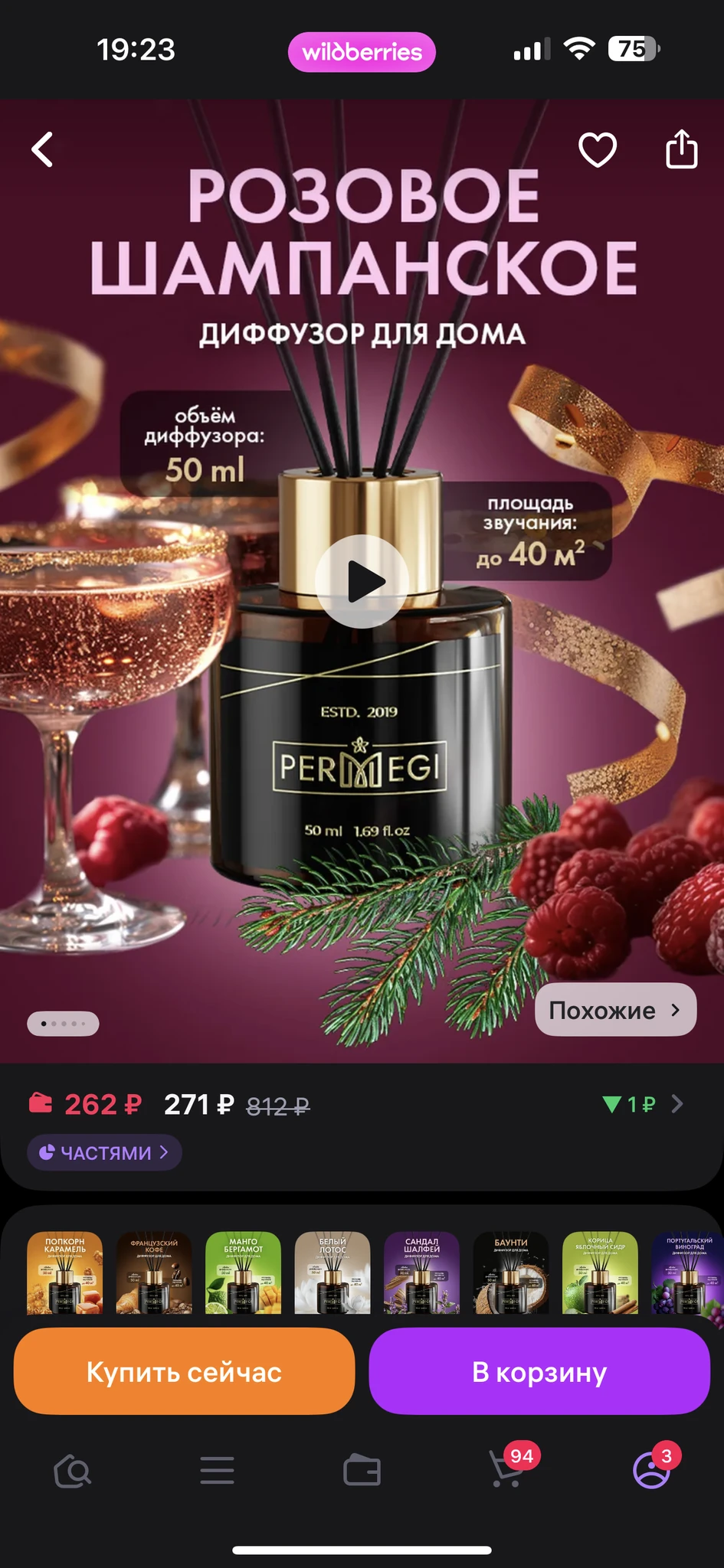724x1568 pixels.
Task: Open the search tab in the bottom bar
Action: pos(73,1471)
